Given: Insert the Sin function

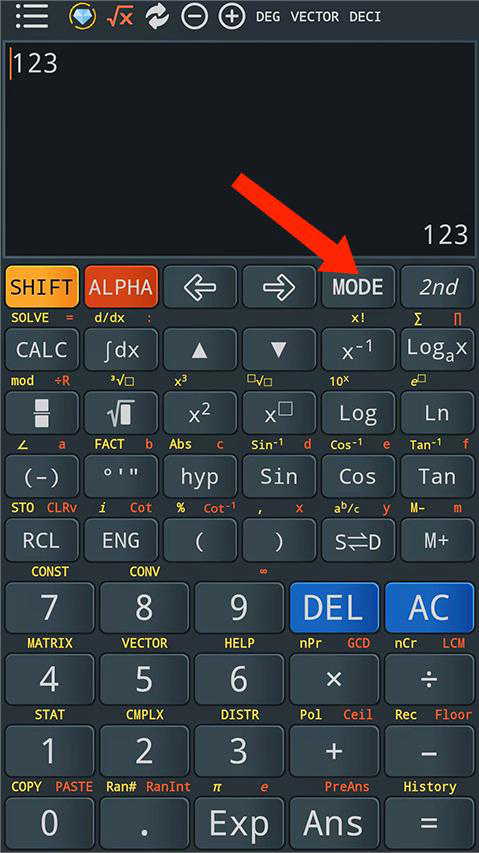Looking at the screenshot, I should (x=279, y=477).
